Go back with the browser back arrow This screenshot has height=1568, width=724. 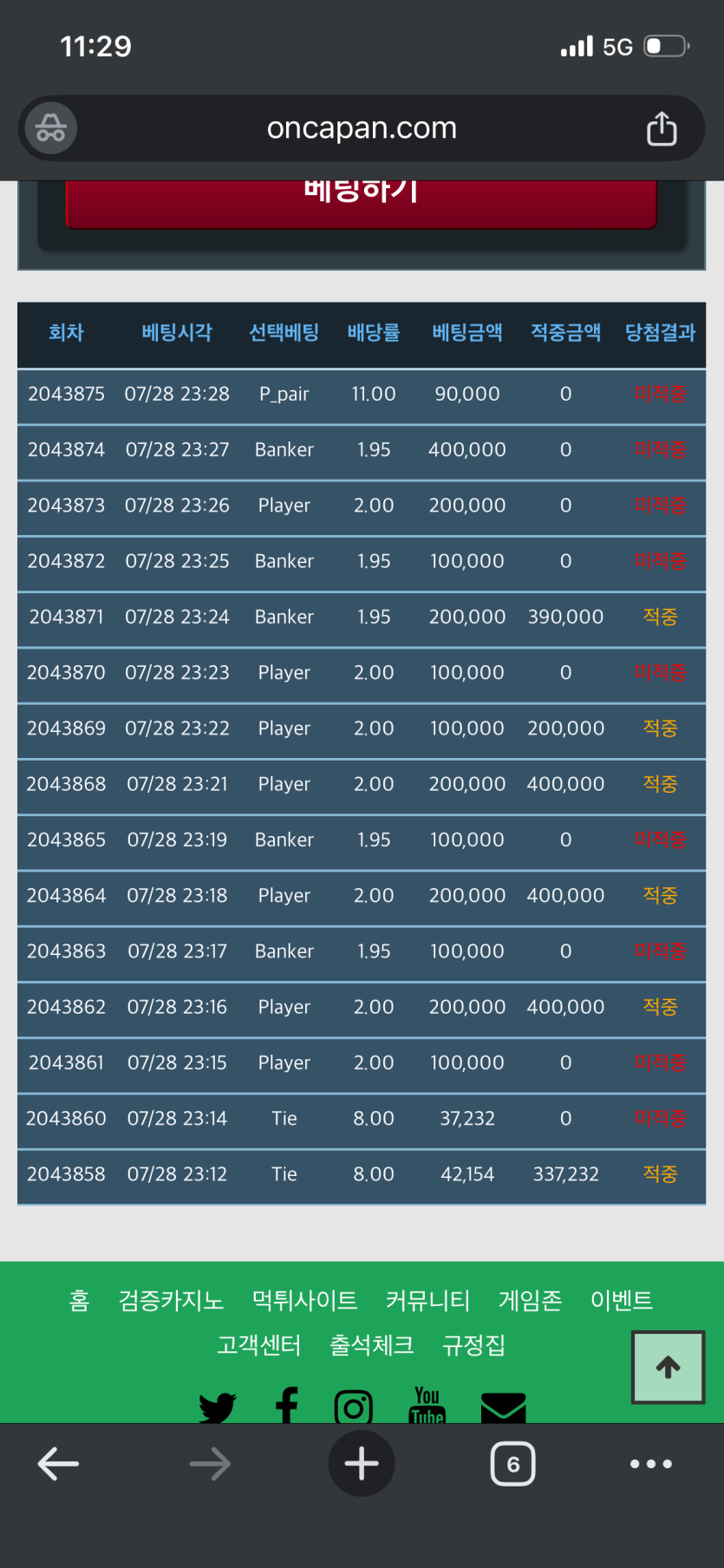[58, 1464]
